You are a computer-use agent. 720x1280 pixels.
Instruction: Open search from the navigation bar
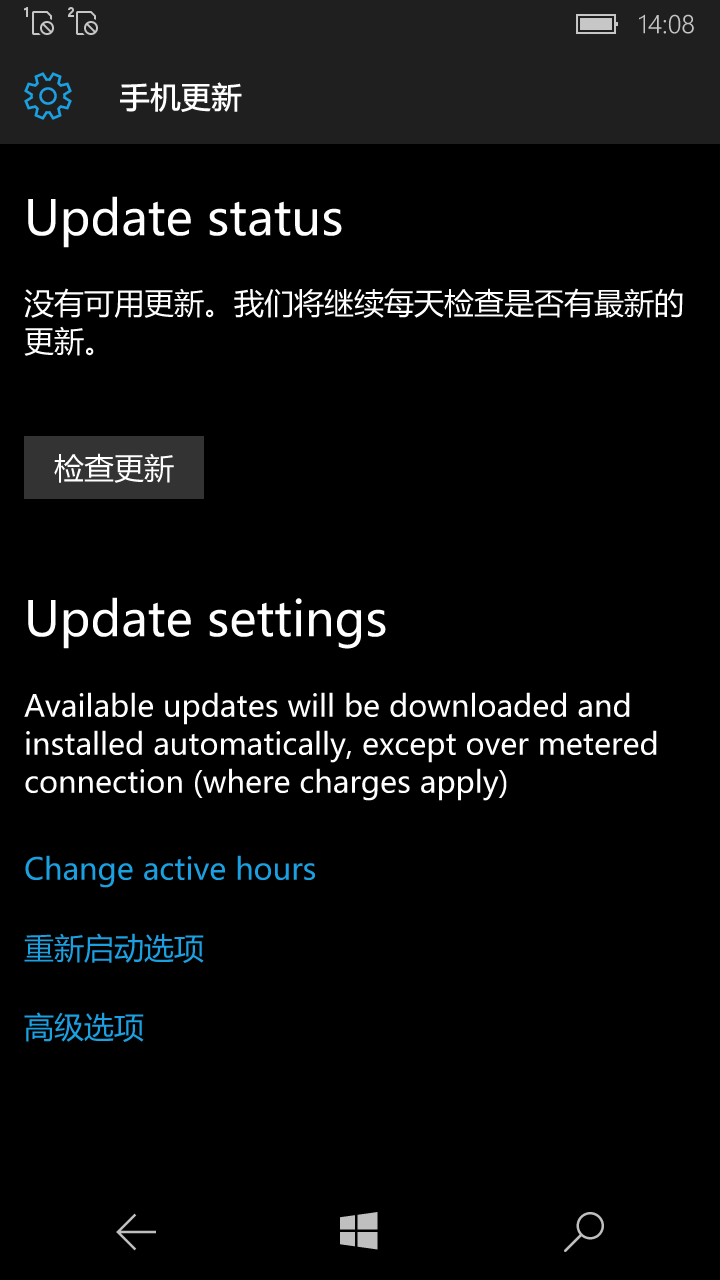(x=584, y=1232)
